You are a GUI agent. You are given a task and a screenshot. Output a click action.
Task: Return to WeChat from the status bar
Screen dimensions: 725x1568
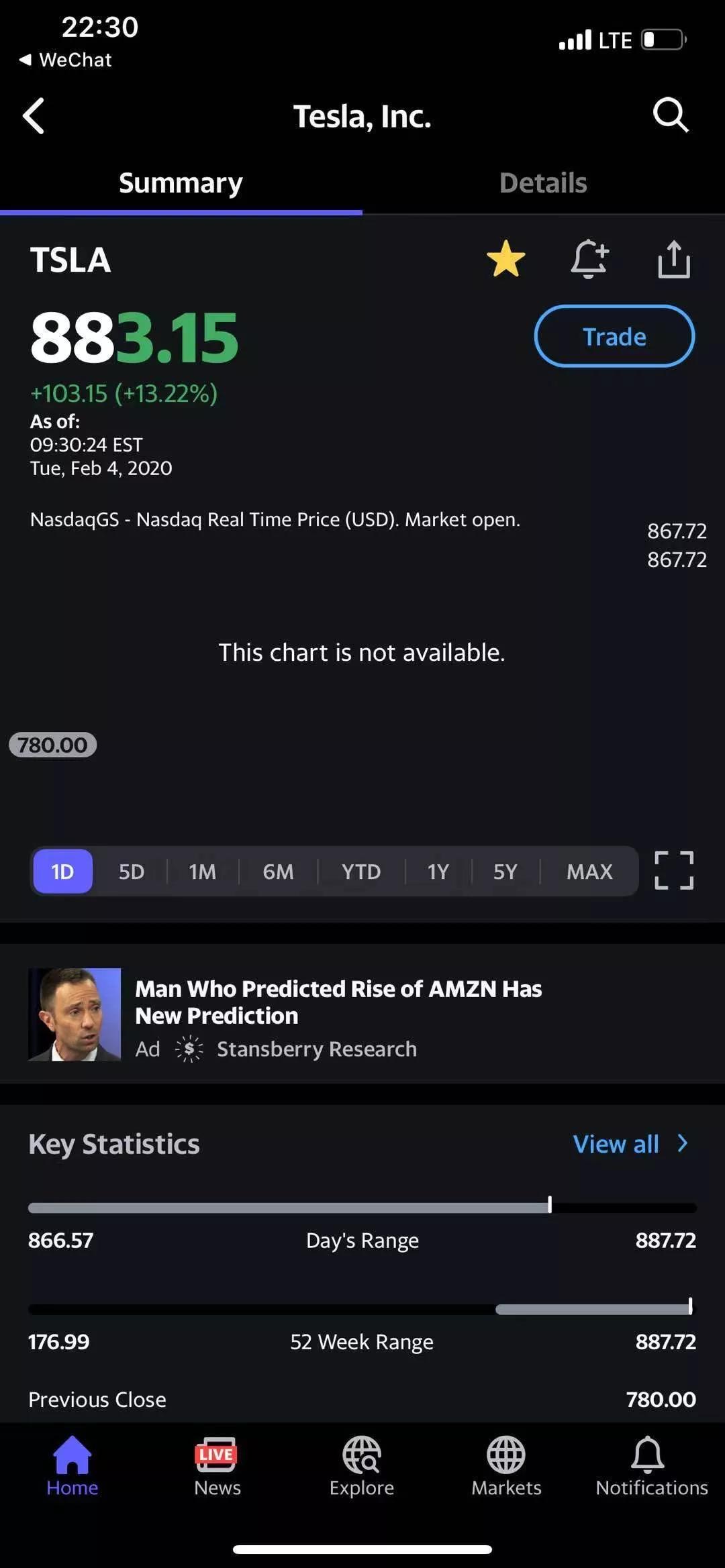pos(66,60)
